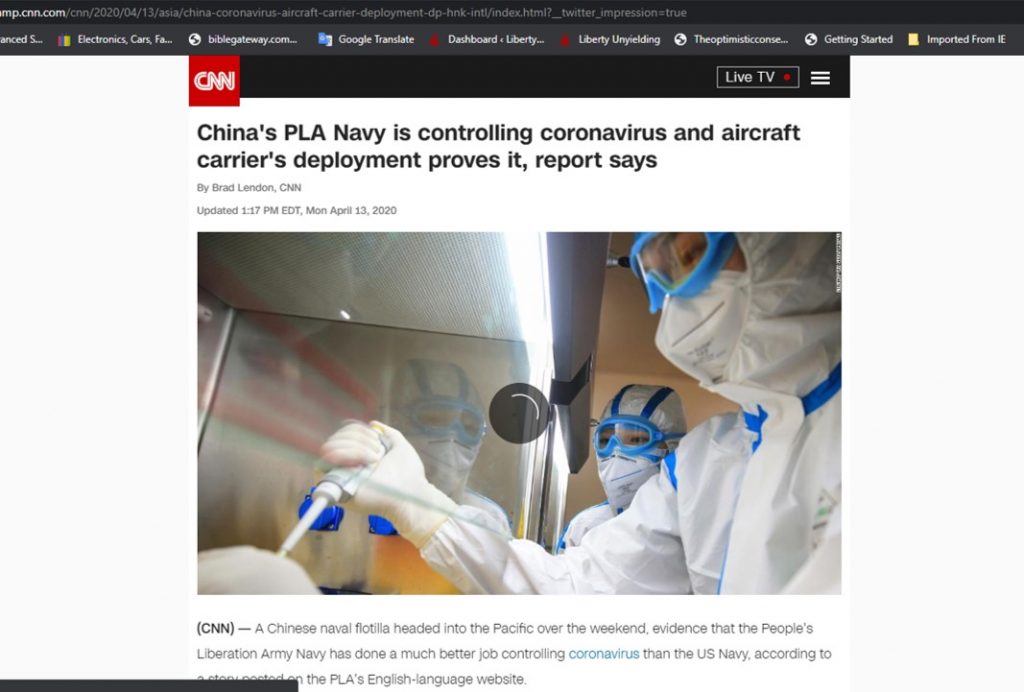Open biblegateway.com bookmark

click(243, 39)
